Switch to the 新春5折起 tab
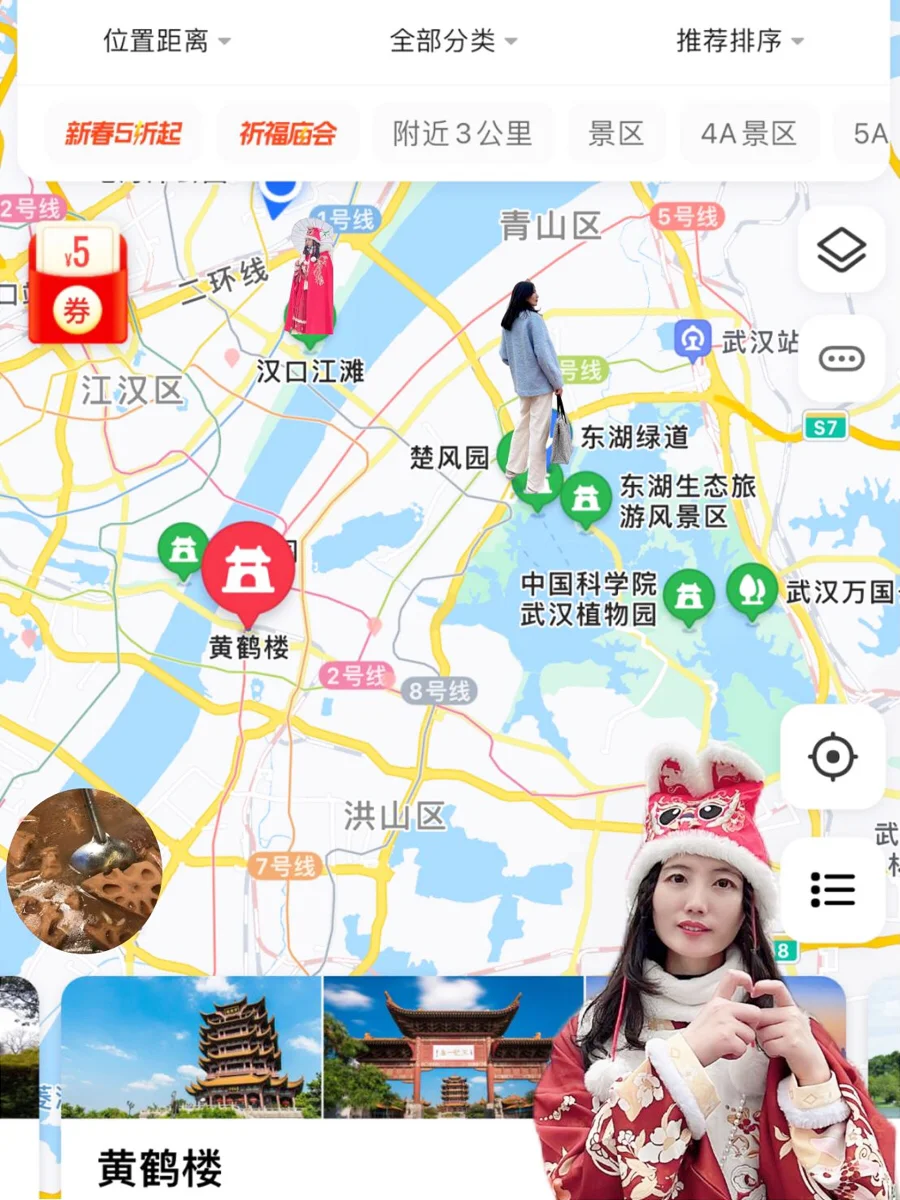 click(123, 131)
